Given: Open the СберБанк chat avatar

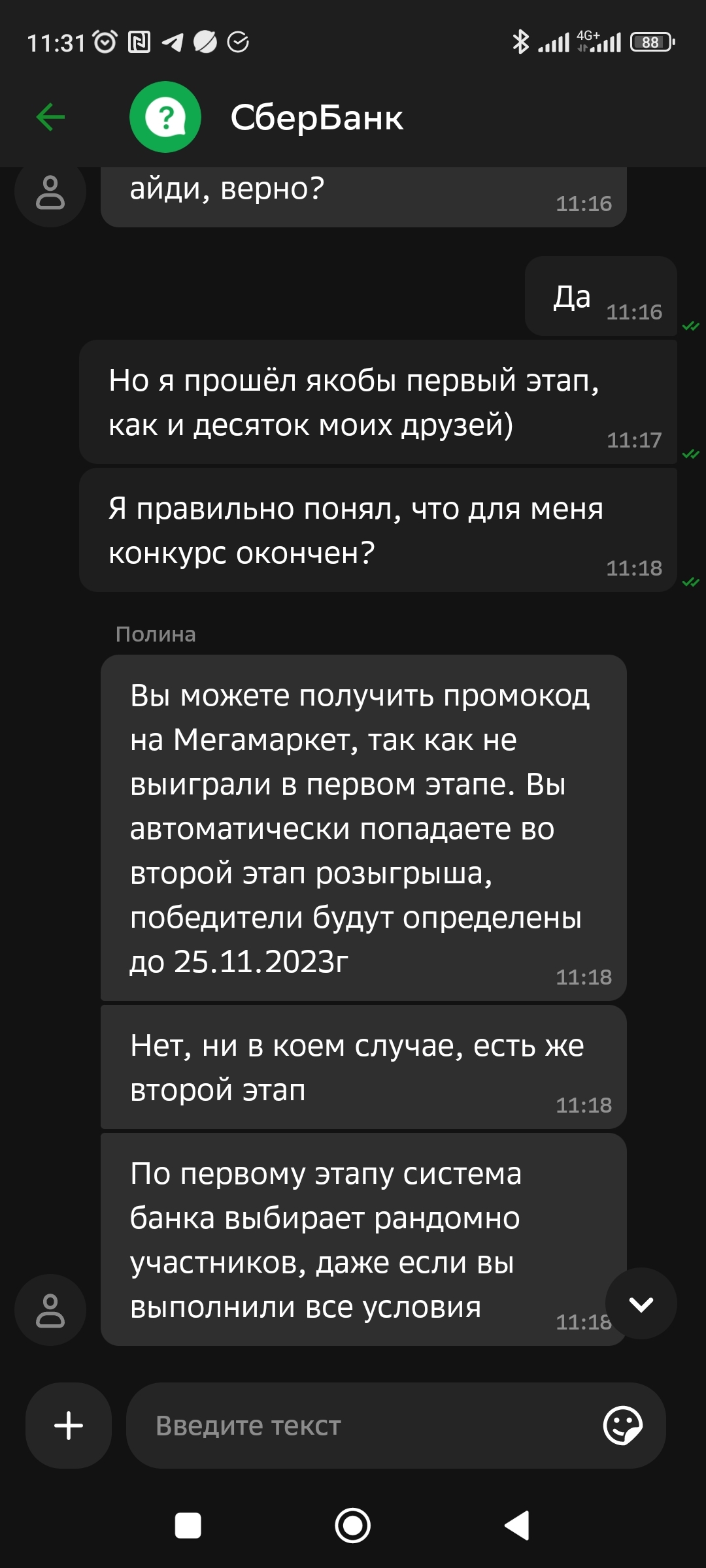Looking at the screenshot, I should point(165,118).
